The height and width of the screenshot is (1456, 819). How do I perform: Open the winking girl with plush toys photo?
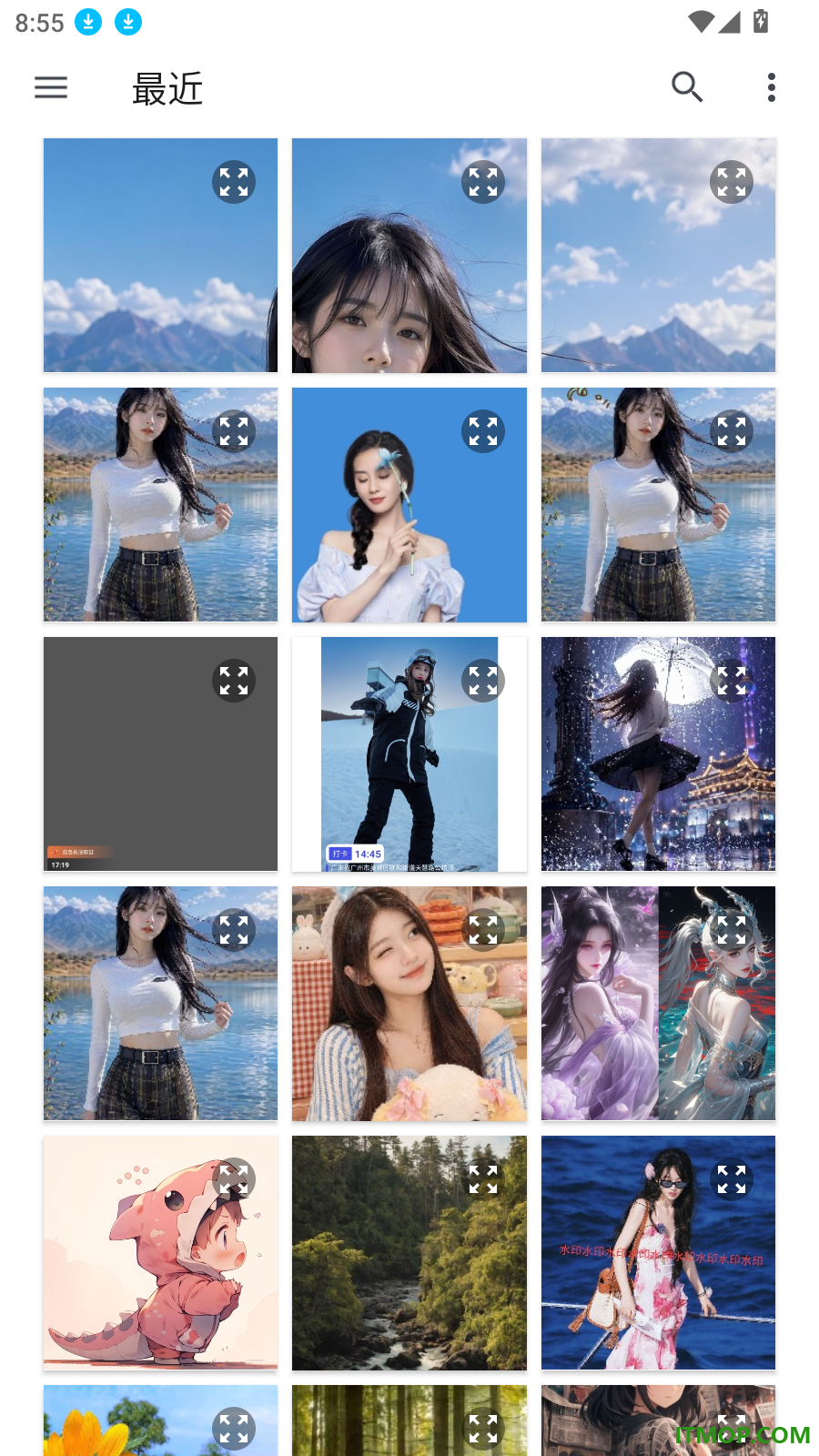pos(409,1004)
